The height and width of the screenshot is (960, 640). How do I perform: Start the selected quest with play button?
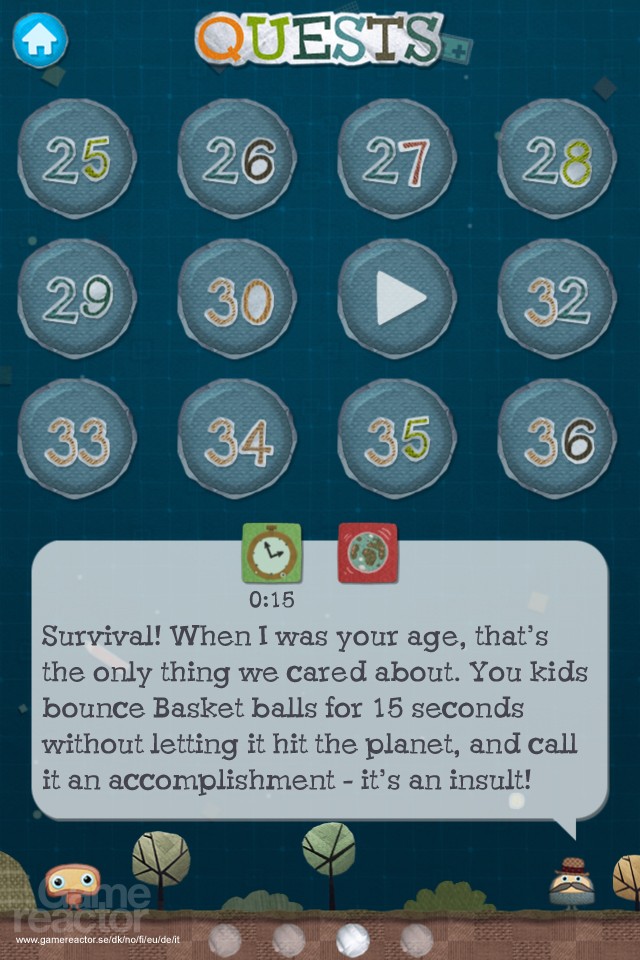tap(397, 298)
